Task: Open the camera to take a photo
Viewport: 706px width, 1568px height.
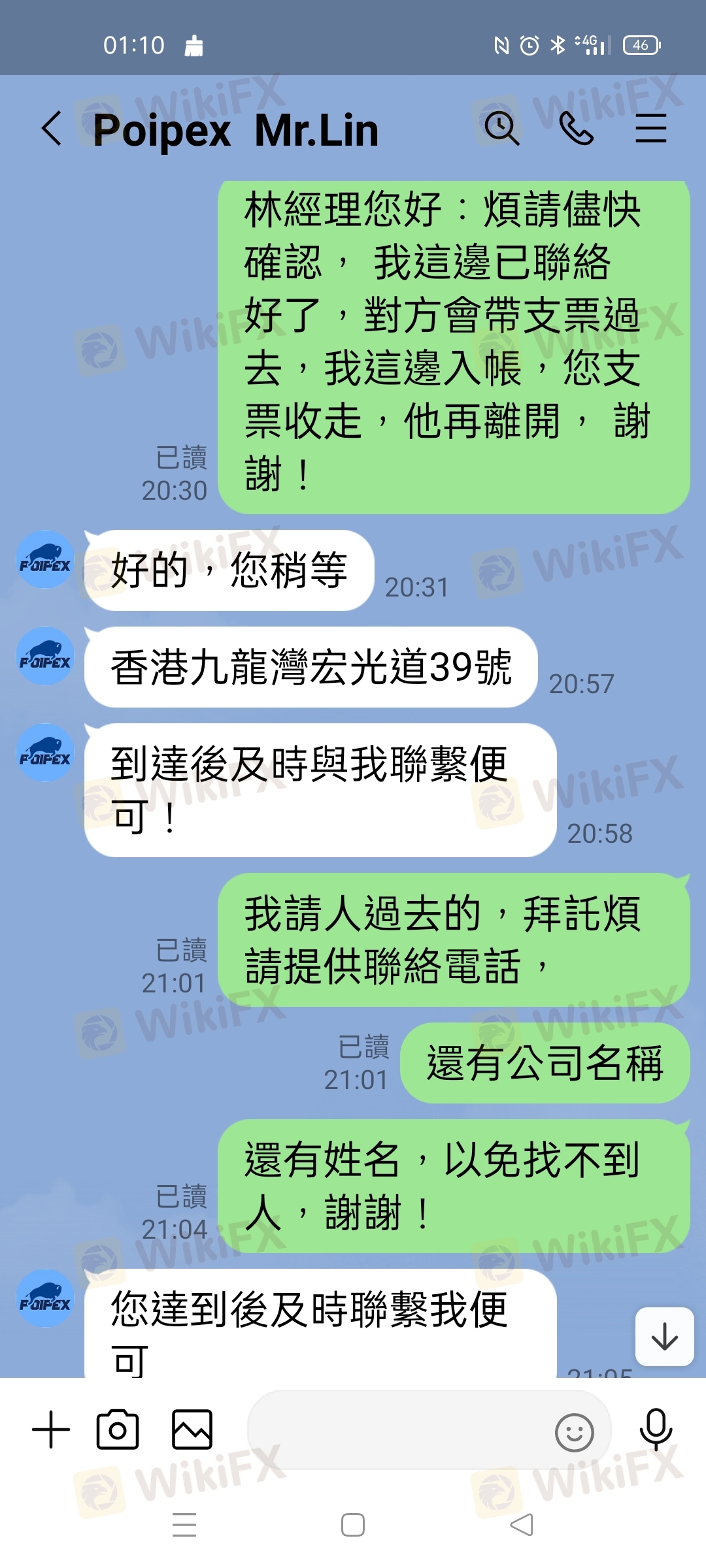Action: (118, 1429)
